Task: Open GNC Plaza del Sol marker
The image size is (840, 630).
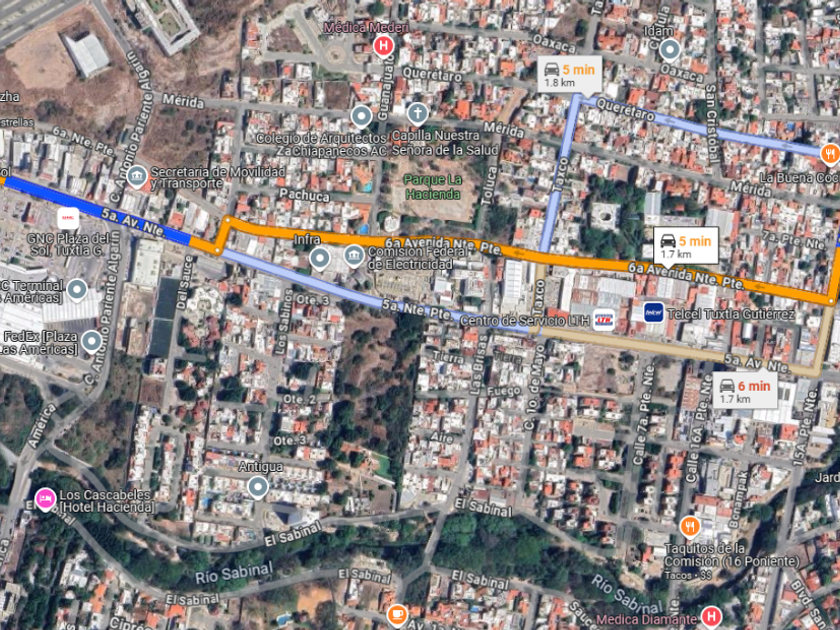Action: click(x=68, y=218)
